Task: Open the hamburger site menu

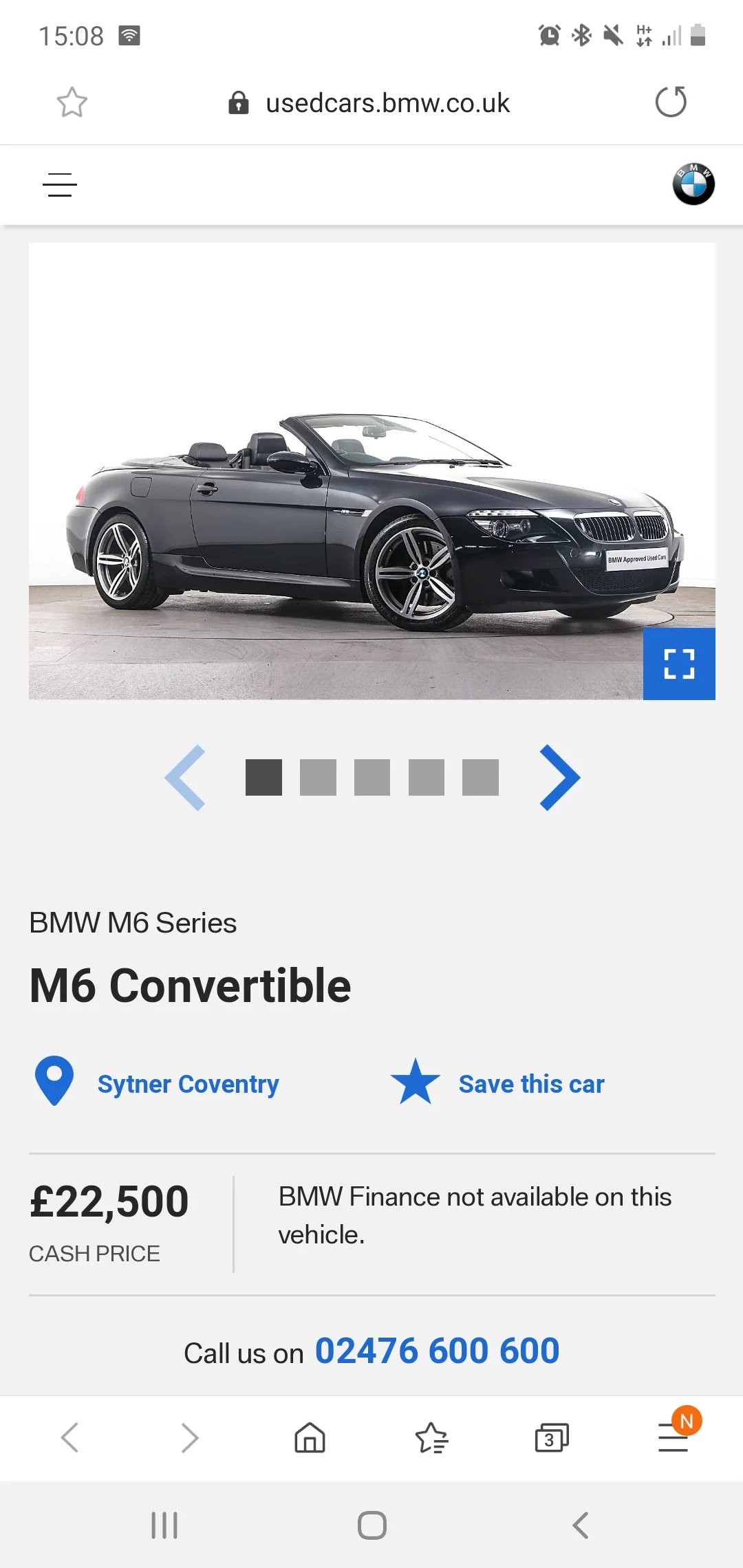Action: click(60, 184)
